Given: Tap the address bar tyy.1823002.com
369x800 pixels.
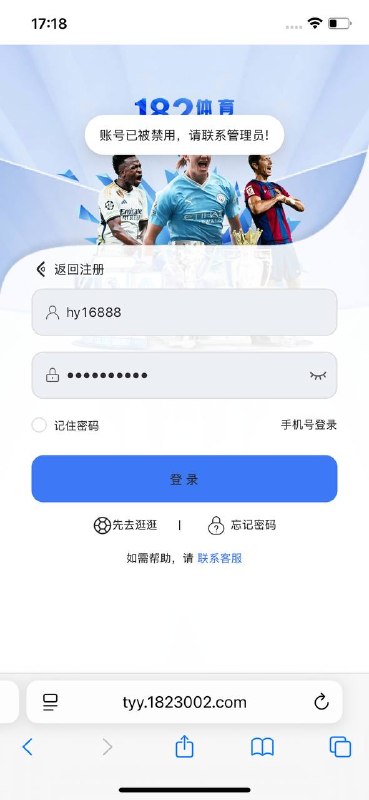Looking at the screenshot, I should (184, 702).
